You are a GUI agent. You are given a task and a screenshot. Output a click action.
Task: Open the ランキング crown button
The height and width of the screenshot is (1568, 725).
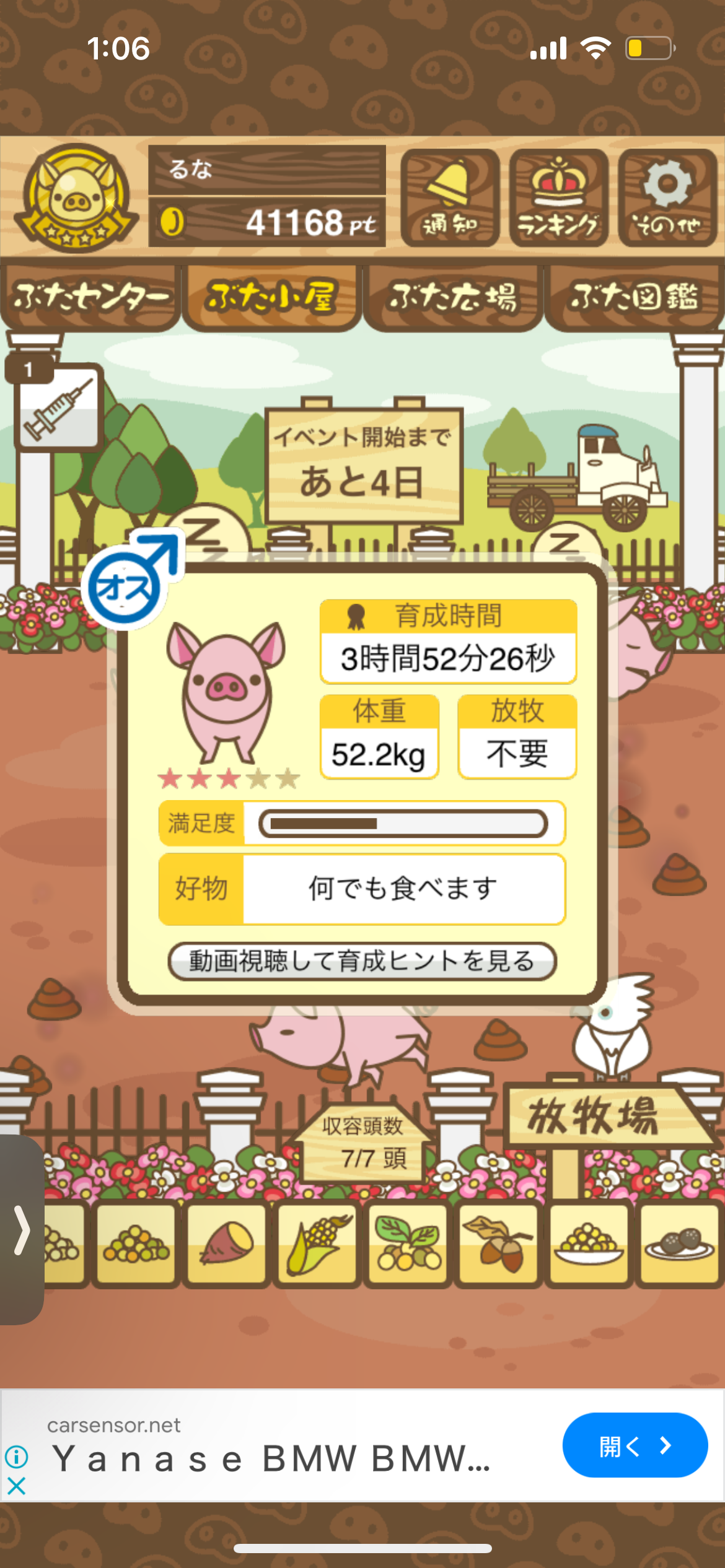(558, 198)
